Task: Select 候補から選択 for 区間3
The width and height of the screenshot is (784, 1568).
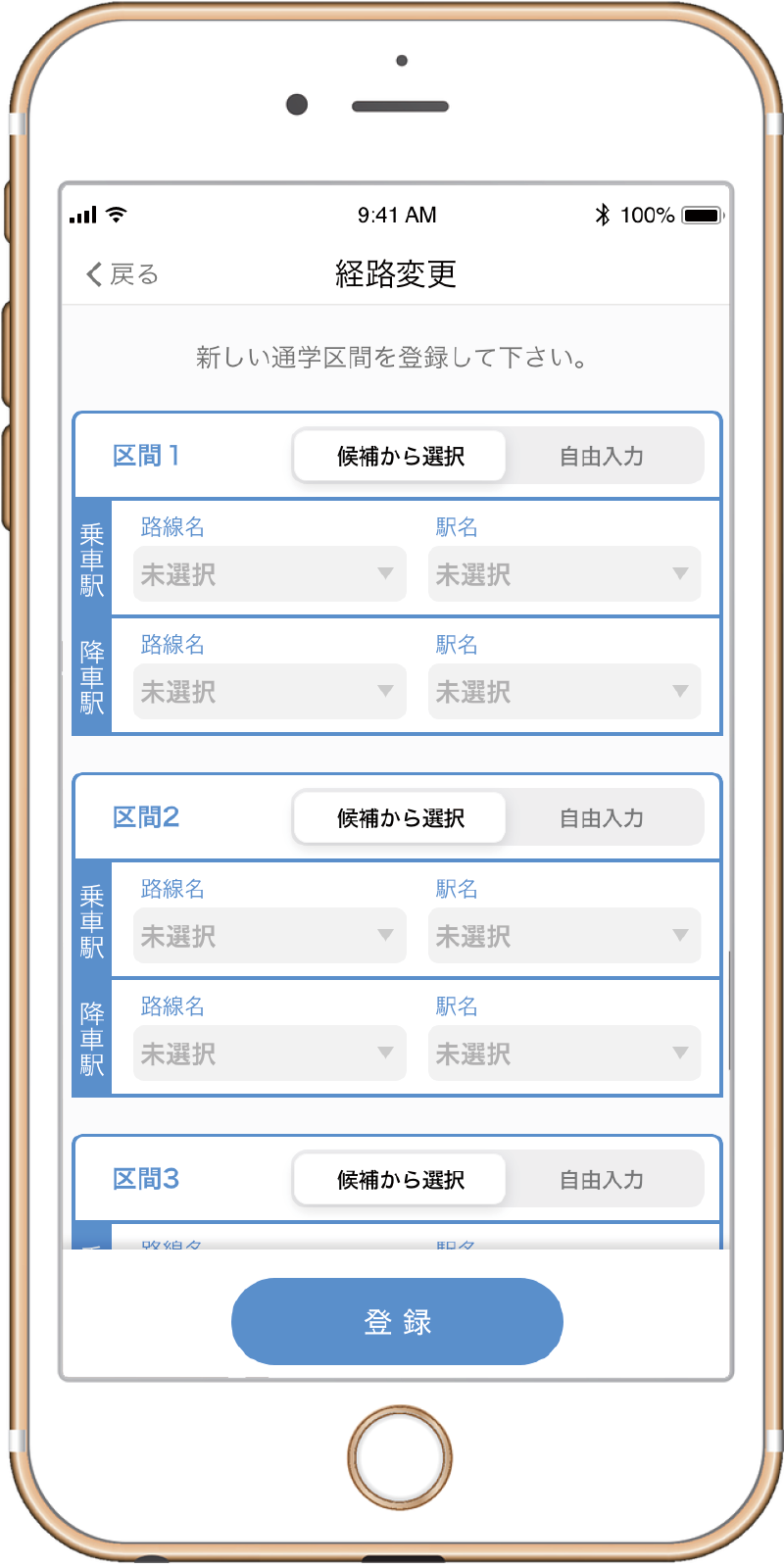Action: point(400,1180)
